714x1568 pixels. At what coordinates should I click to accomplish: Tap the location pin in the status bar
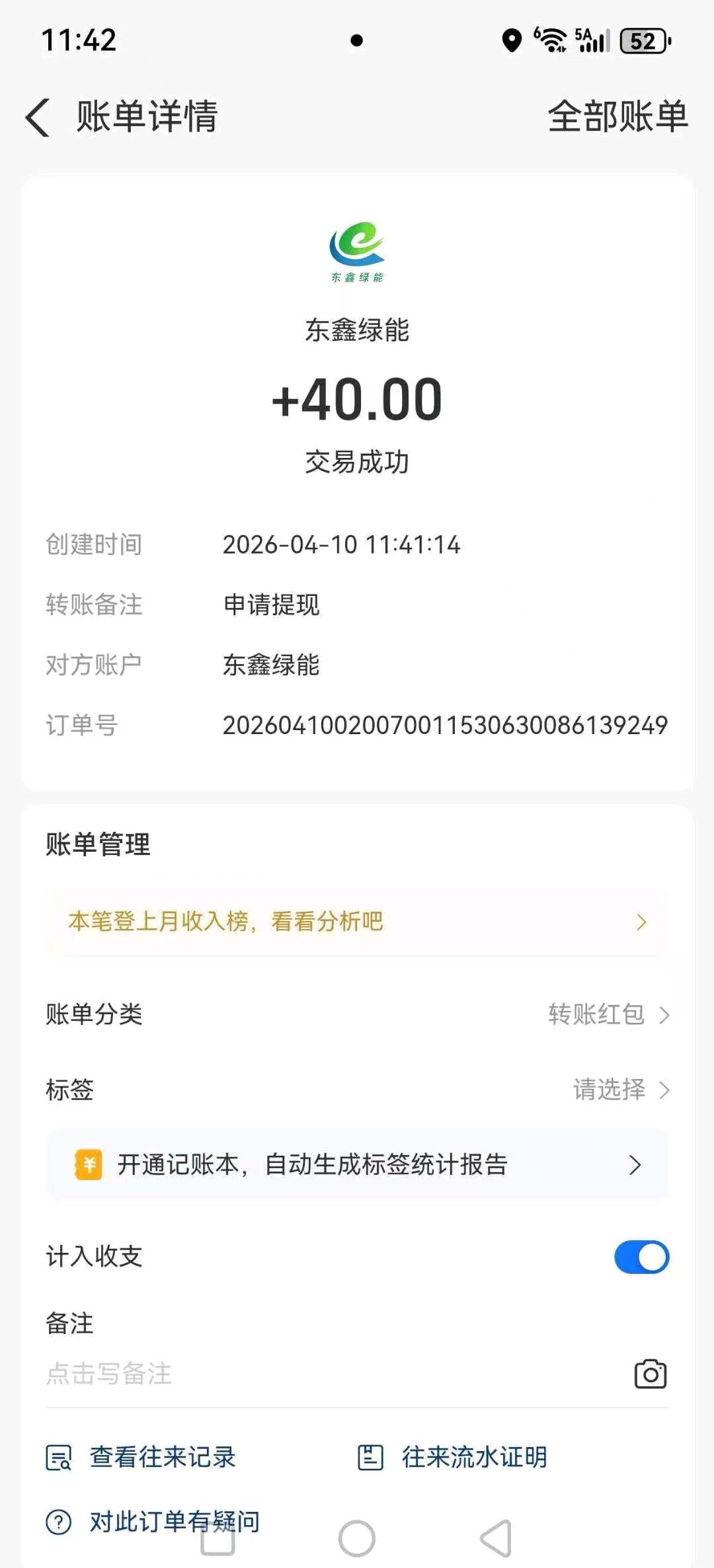click(x=512, y=42)
